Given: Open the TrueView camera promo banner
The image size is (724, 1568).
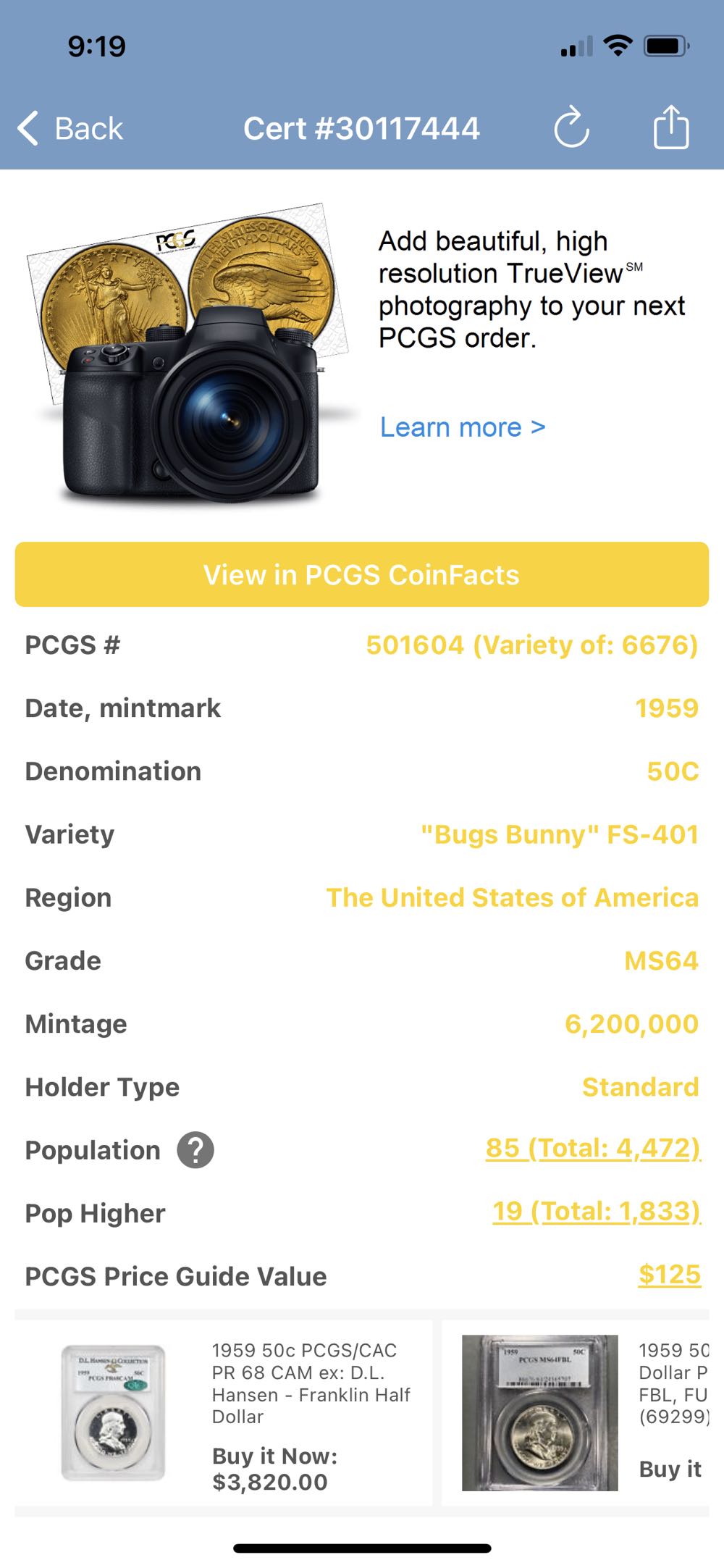Looking at the screenshot, I should point(188,355).
